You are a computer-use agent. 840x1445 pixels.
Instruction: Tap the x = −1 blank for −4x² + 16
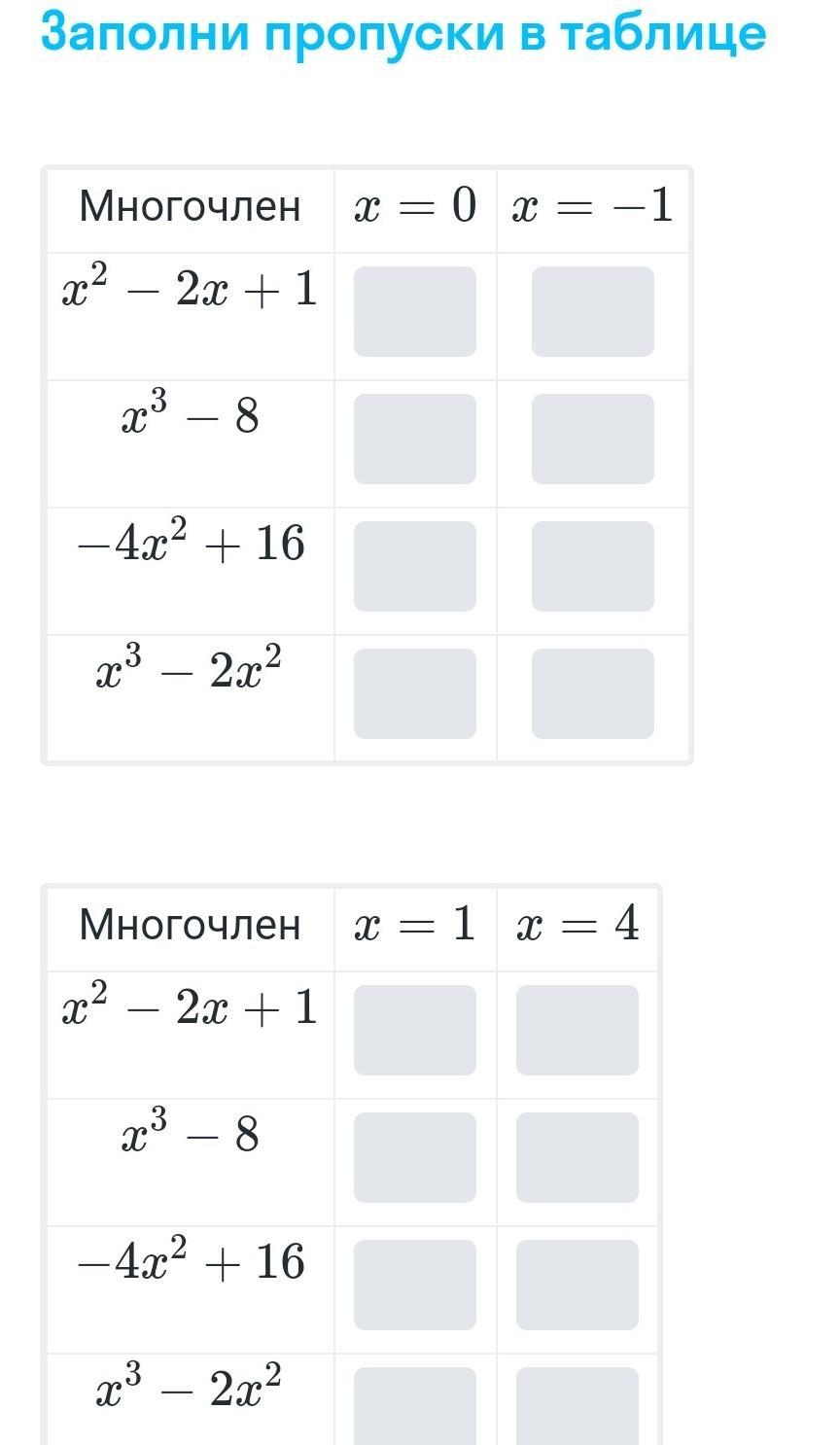(592, 566)
